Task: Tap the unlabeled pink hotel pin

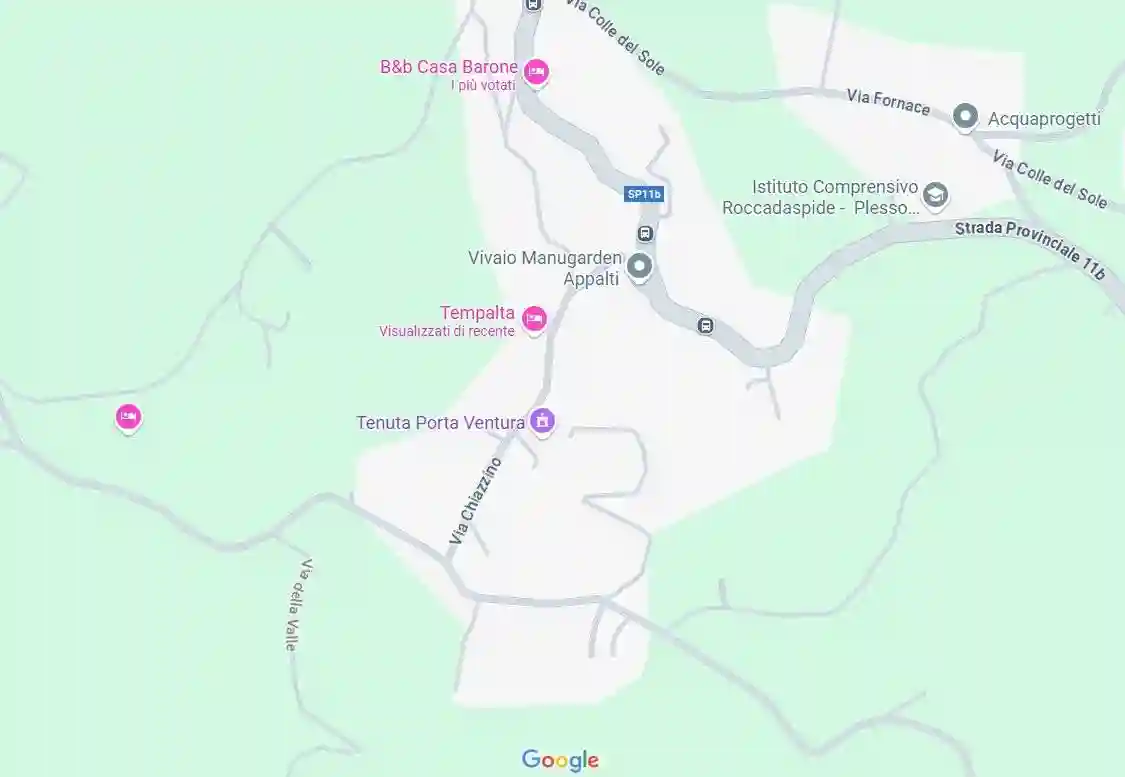Action: [x=128, y=416]
